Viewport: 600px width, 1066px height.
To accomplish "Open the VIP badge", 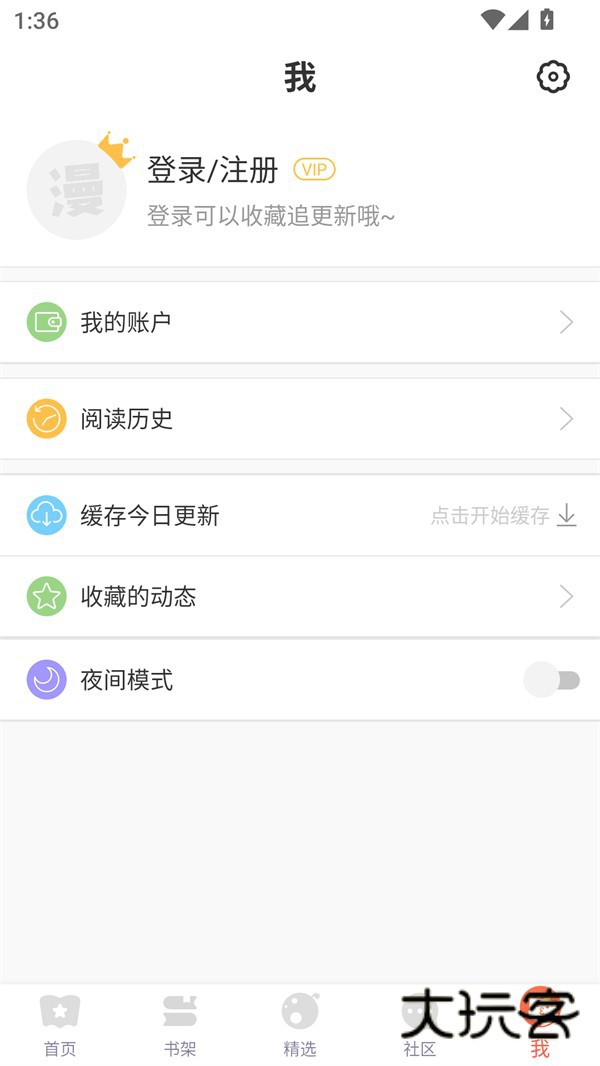I will tap(314, 170).
